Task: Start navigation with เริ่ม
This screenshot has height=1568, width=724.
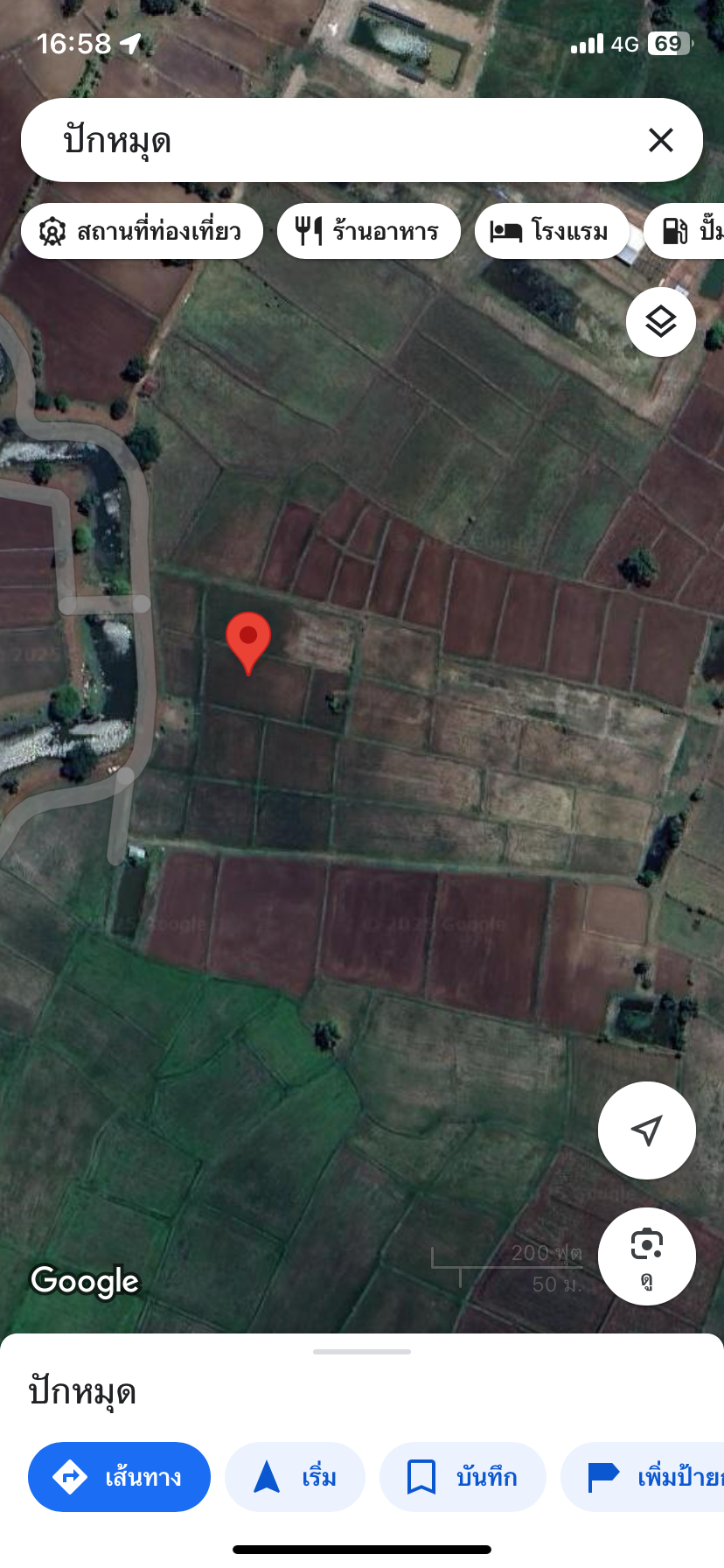Action: point(295,1477)
